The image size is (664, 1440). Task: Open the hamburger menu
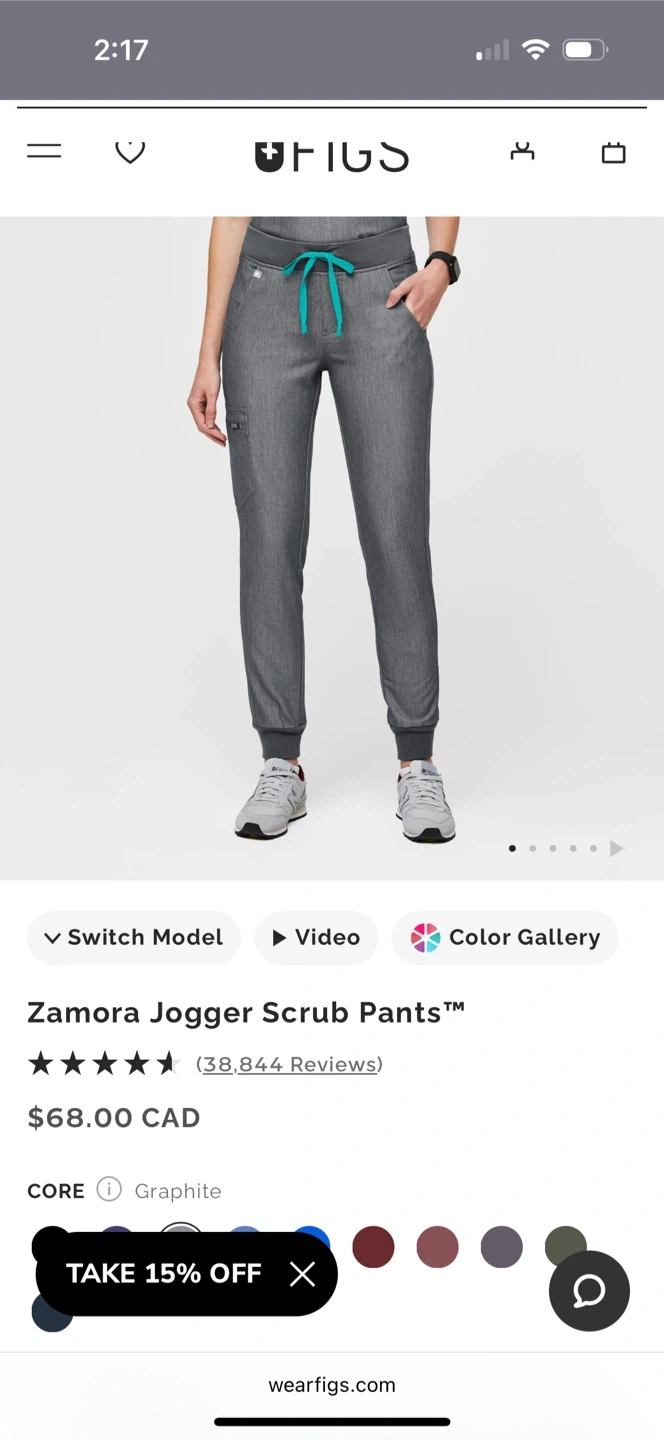44,151
